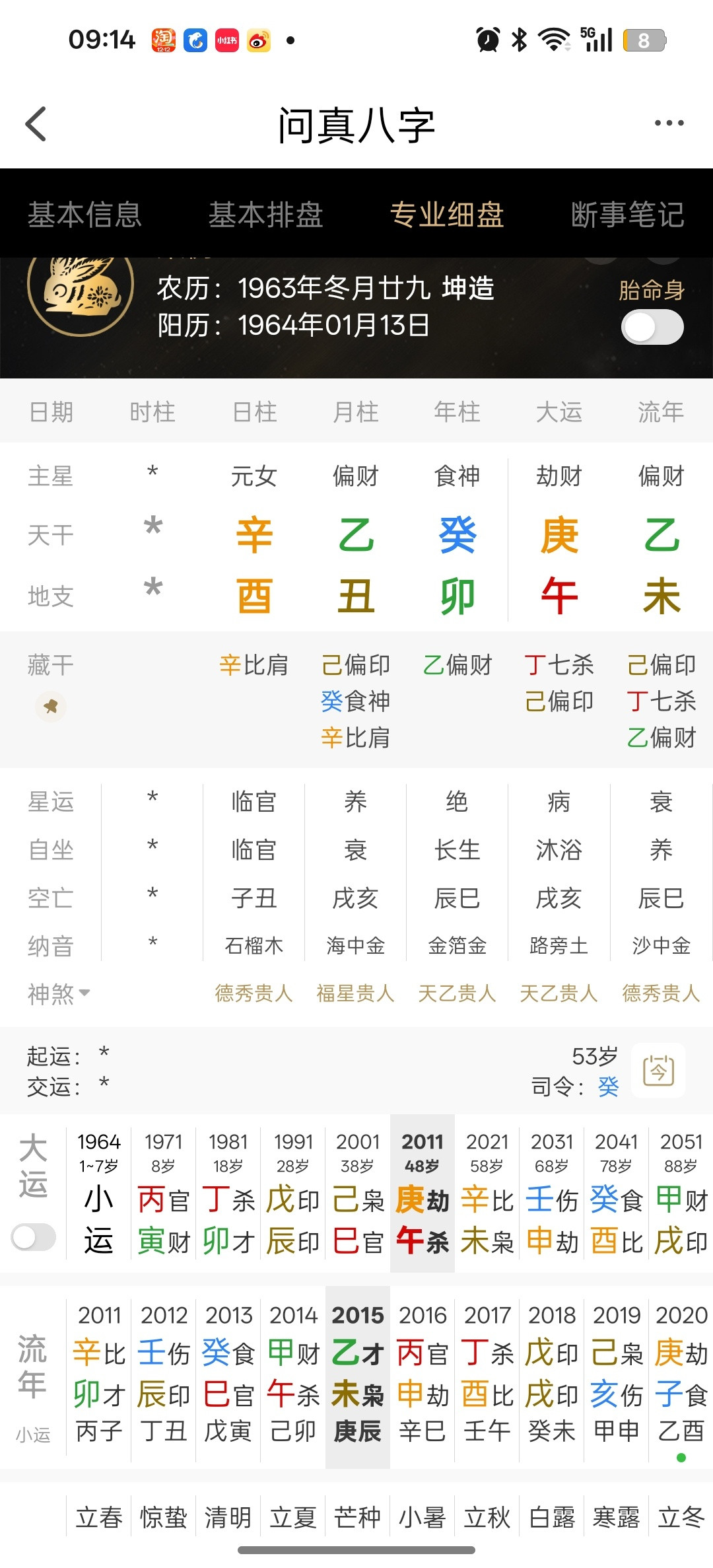Click 癸 next to 司令
This screenshot has width=713, height=1568.
(608, 1086)
